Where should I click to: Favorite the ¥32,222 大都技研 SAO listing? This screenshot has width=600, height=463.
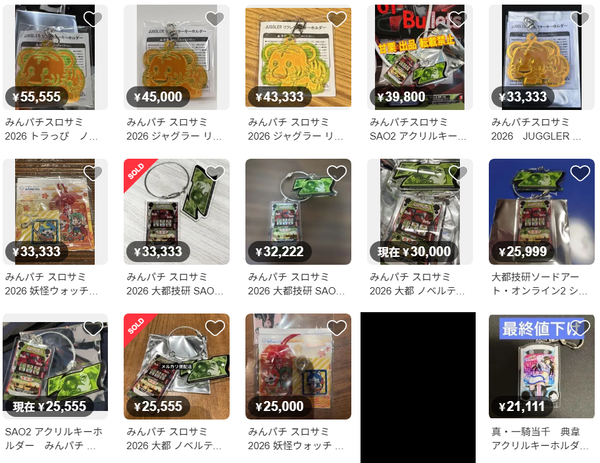tap(336, 173)
